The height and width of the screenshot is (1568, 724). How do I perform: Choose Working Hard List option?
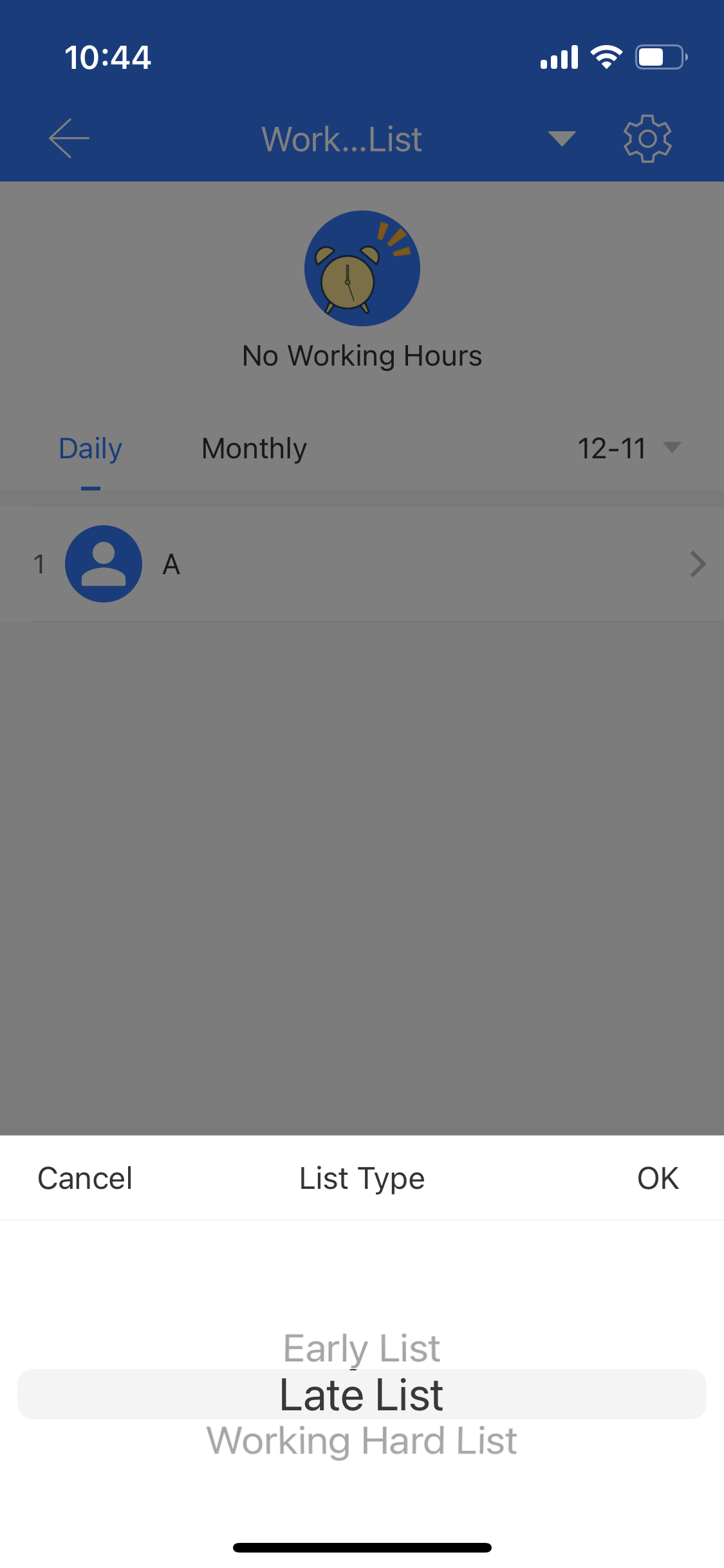tap(362, 1441)
